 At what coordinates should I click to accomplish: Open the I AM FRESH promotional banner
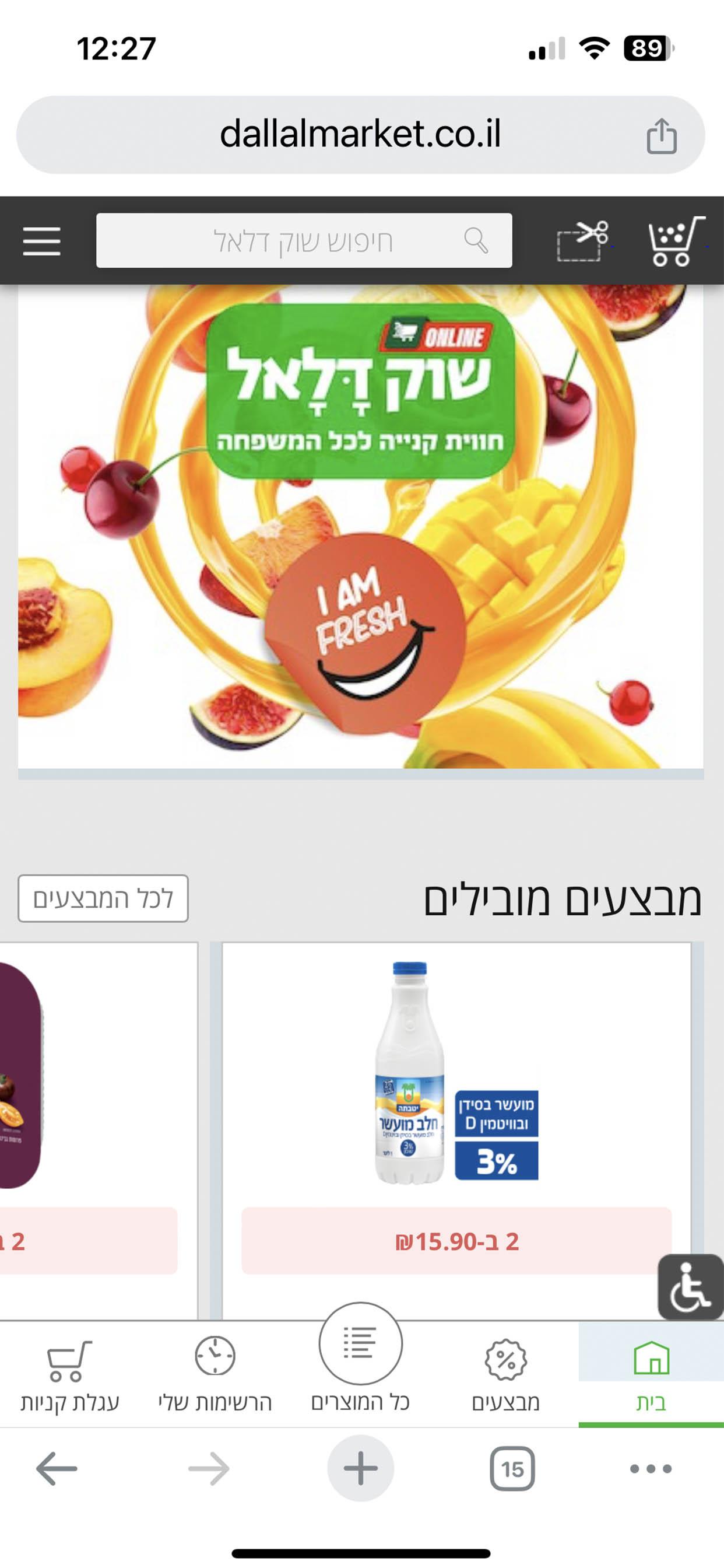[361, 527]
